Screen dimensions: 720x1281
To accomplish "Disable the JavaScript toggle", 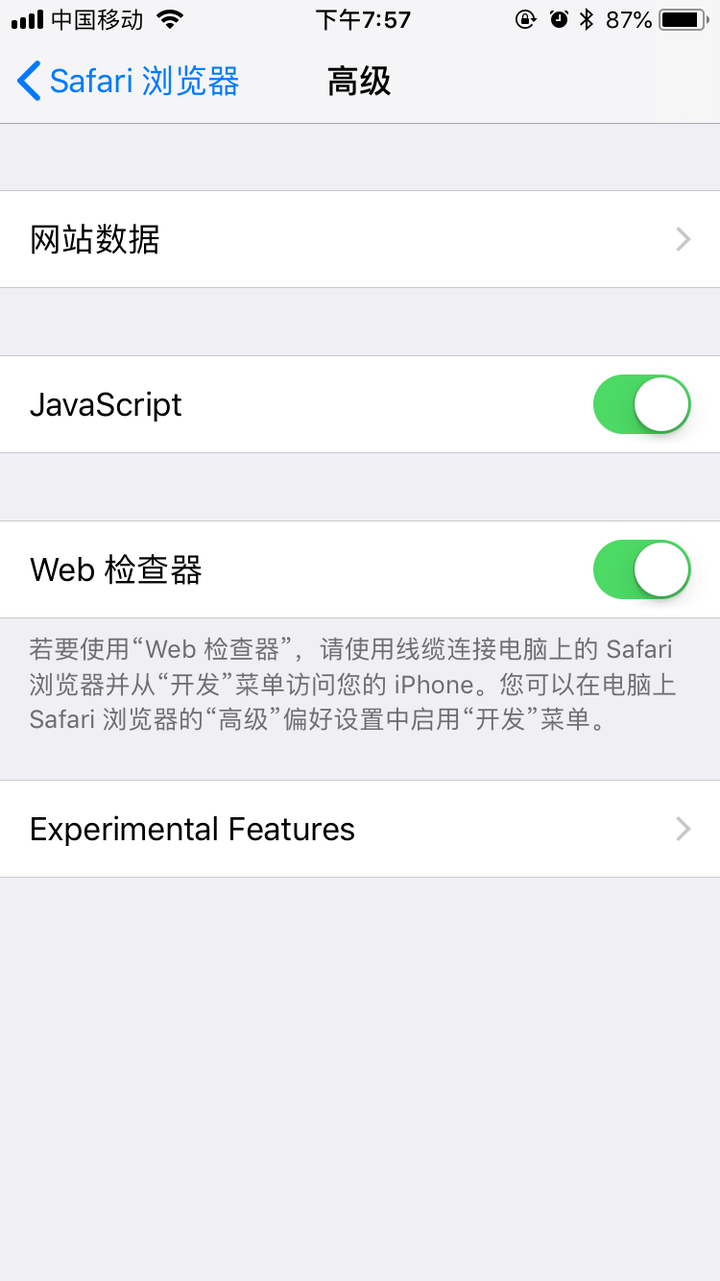I will (x=641, y=404).
